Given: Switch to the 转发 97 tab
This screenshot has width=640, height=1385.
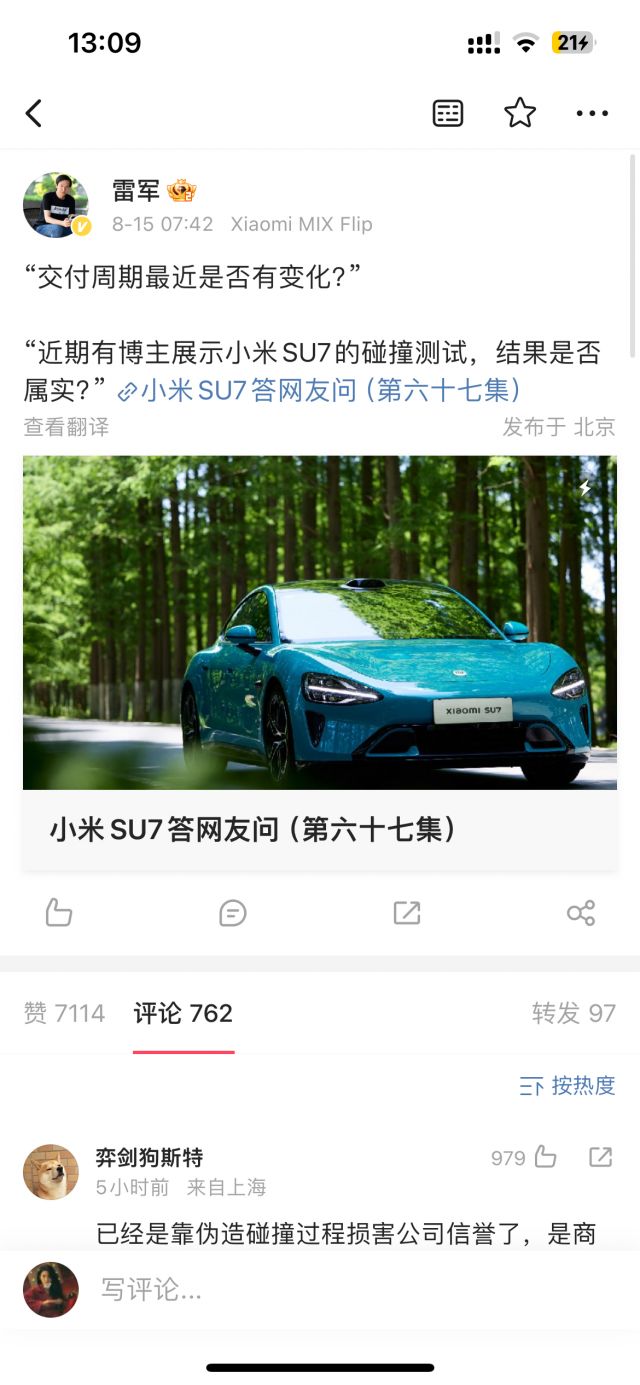Looking at the screenshot, I should [x=573, y=1013].
